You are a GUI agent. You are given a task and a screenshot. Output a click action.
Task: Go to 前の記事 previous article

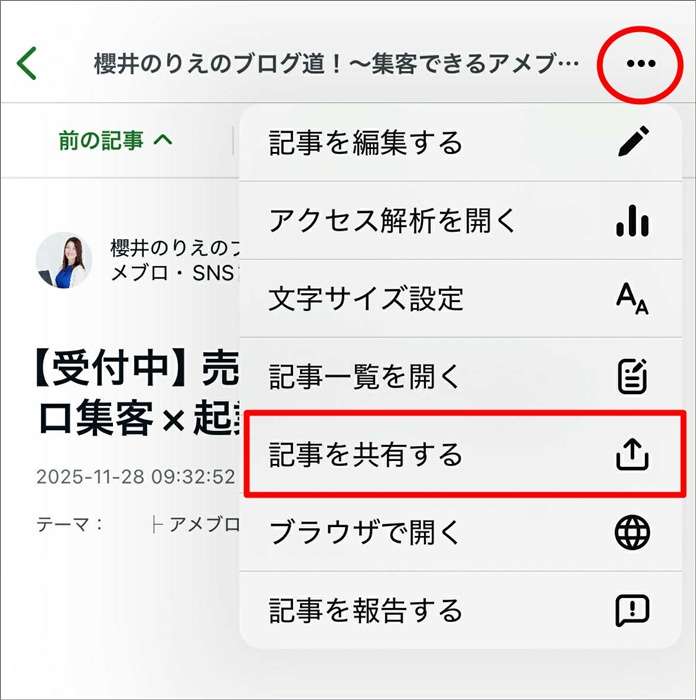115,140
